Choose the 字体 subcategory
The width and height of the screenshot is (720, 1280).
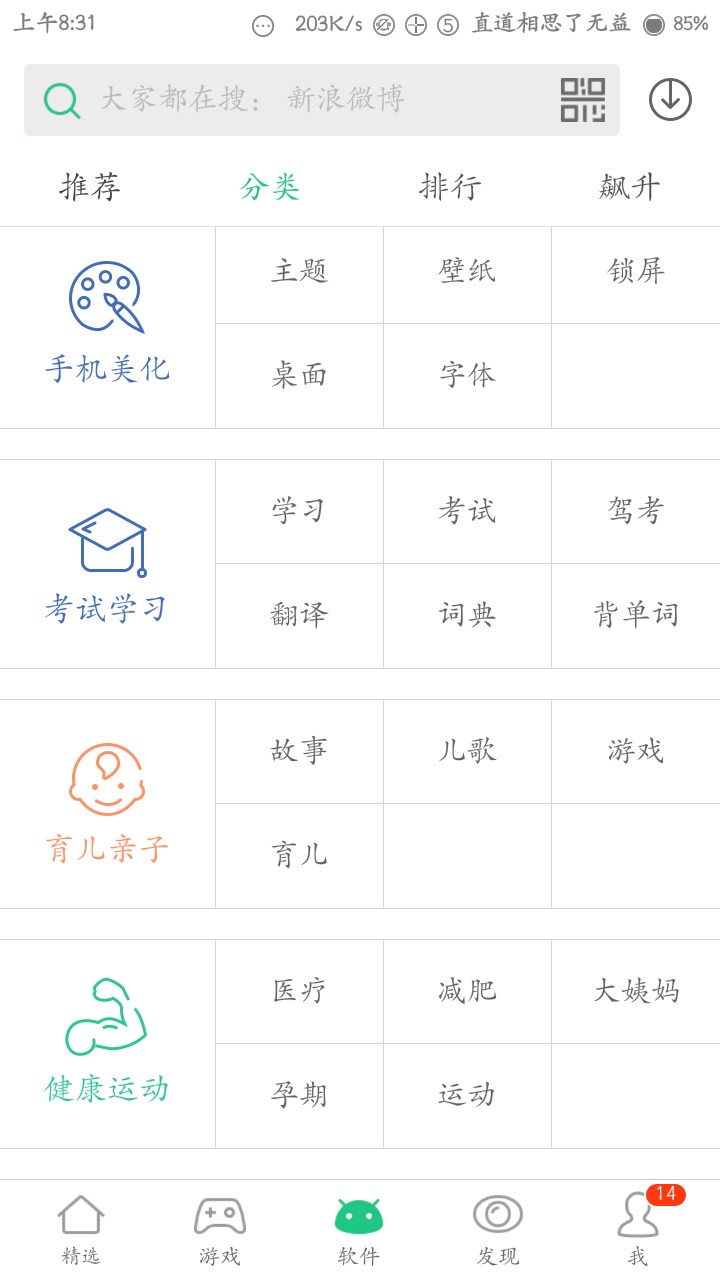(467, 376)
